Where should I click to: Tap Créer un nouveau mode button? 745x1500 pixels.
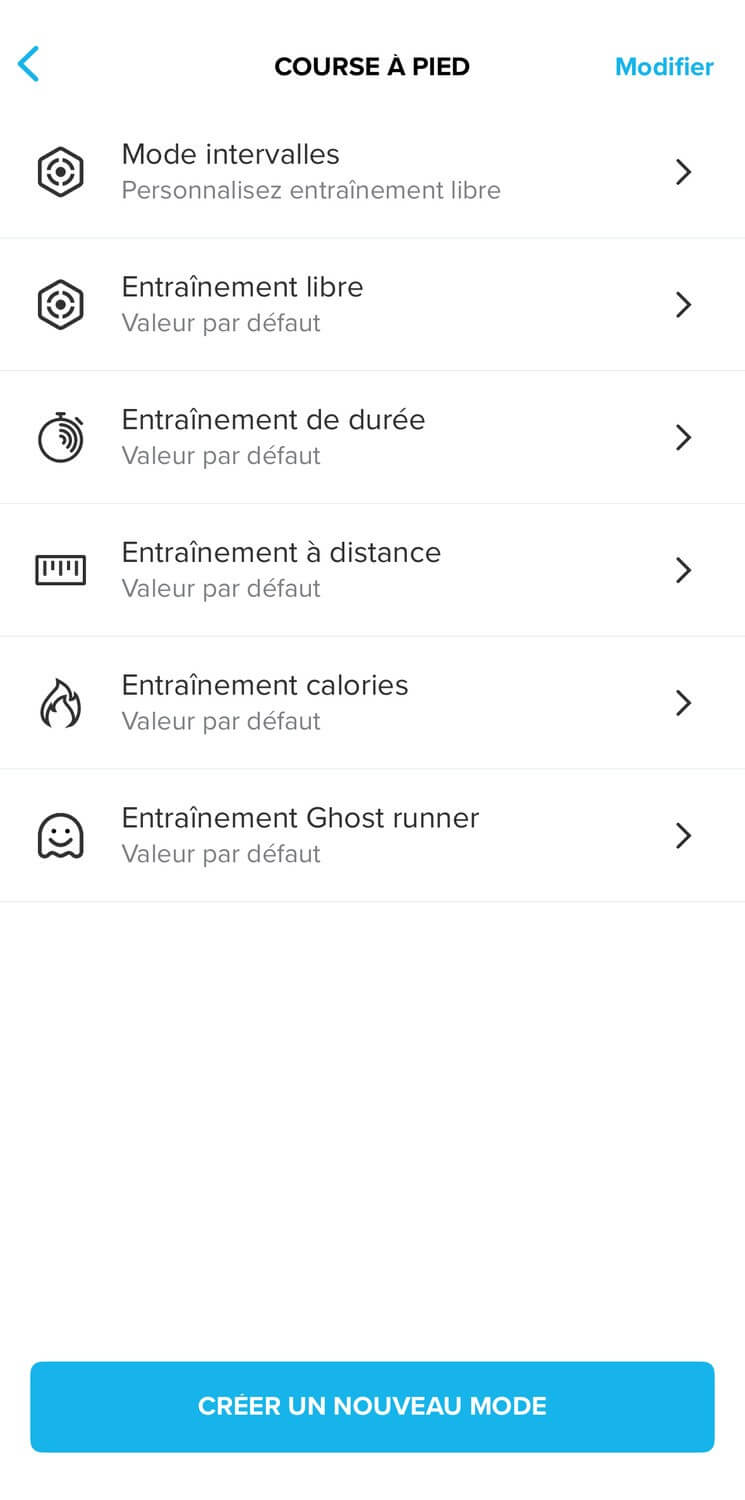point(372,1406)
